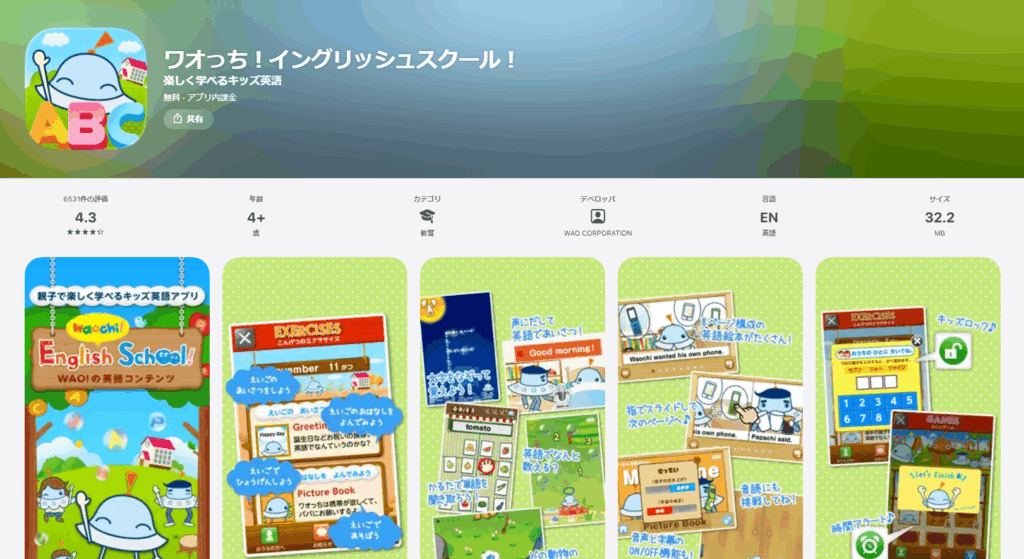This screenshot has height=559, width=1024.
Task: Open the 教育 category
Action: tap(427, 218)
